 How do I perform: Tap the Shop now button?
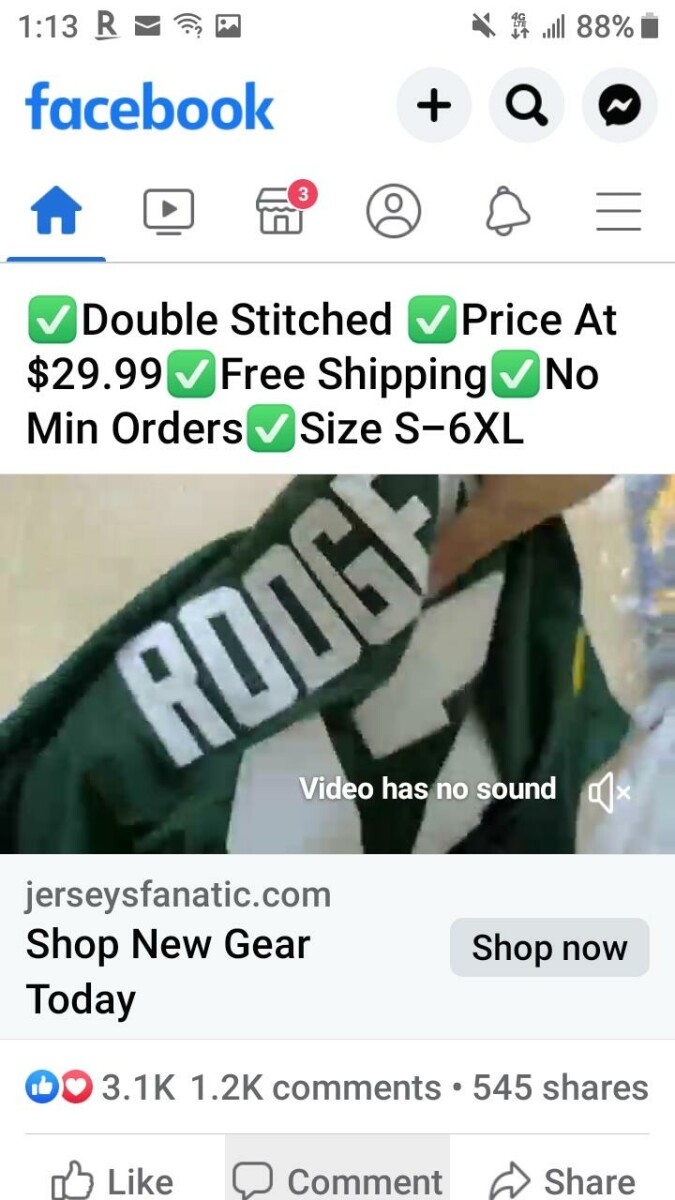click(x=549, y=947)
